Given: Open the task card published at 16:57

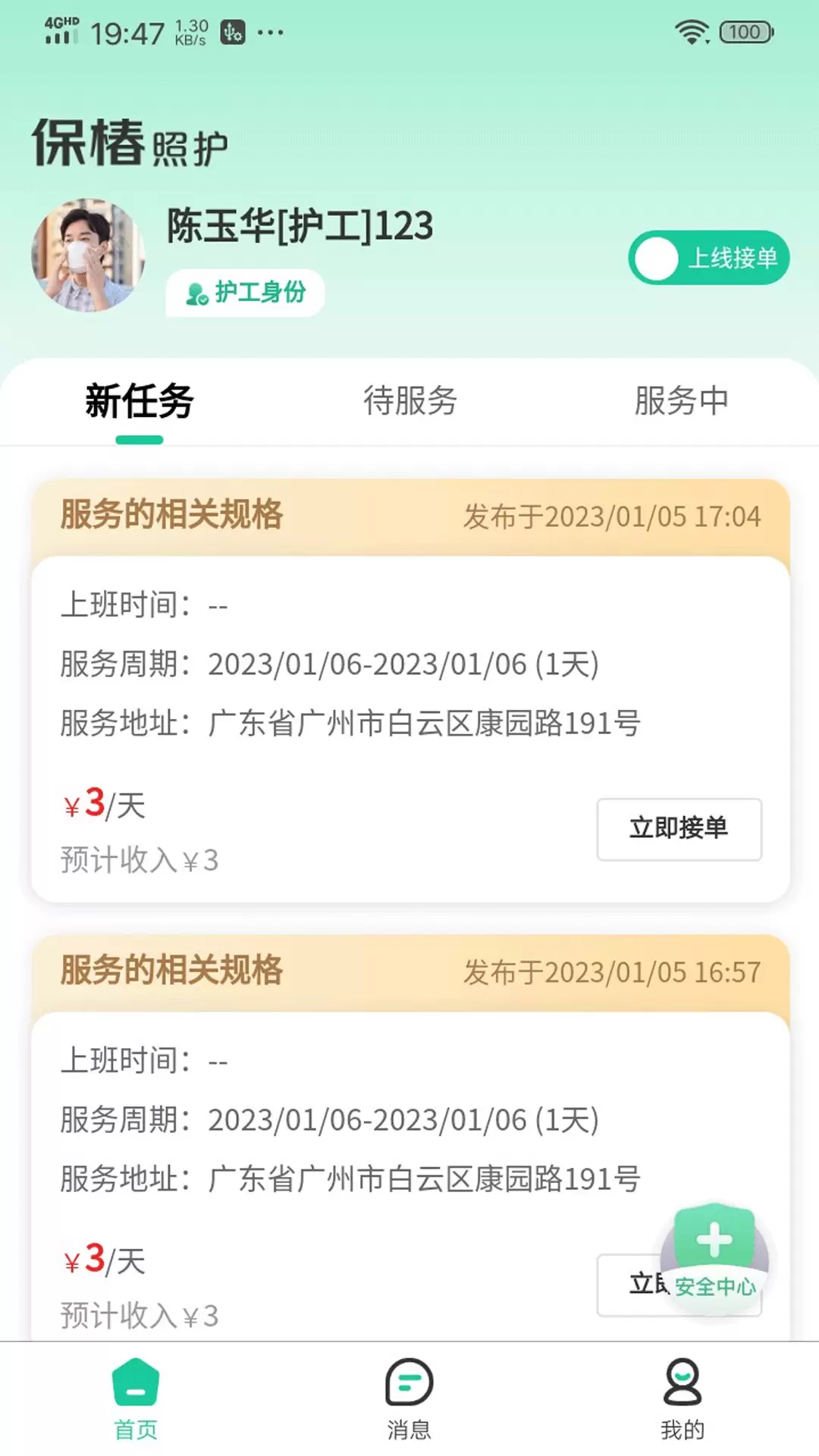Looking at the screenshot, I should (x=410, y=1137).
